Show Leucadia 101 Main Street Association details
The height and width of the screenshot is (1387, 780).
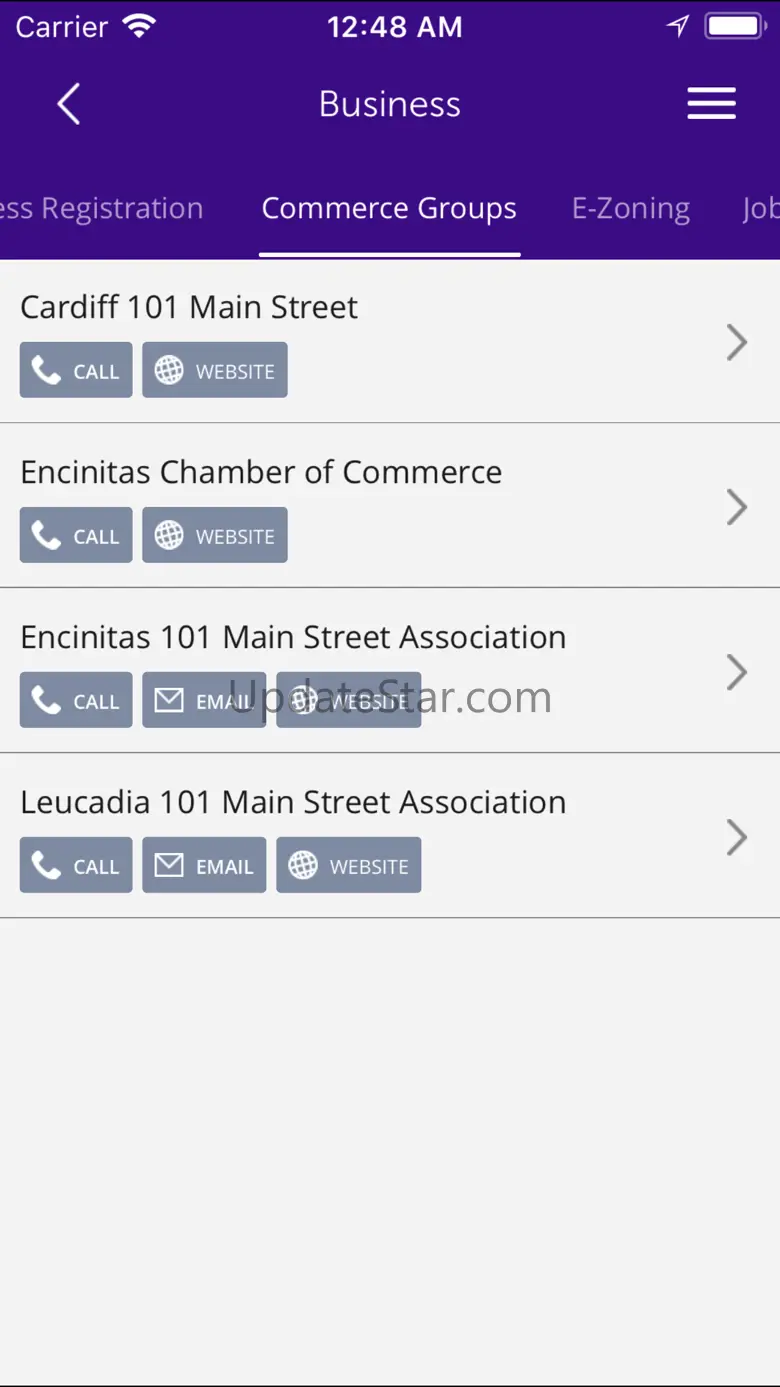tap(737, 838)
